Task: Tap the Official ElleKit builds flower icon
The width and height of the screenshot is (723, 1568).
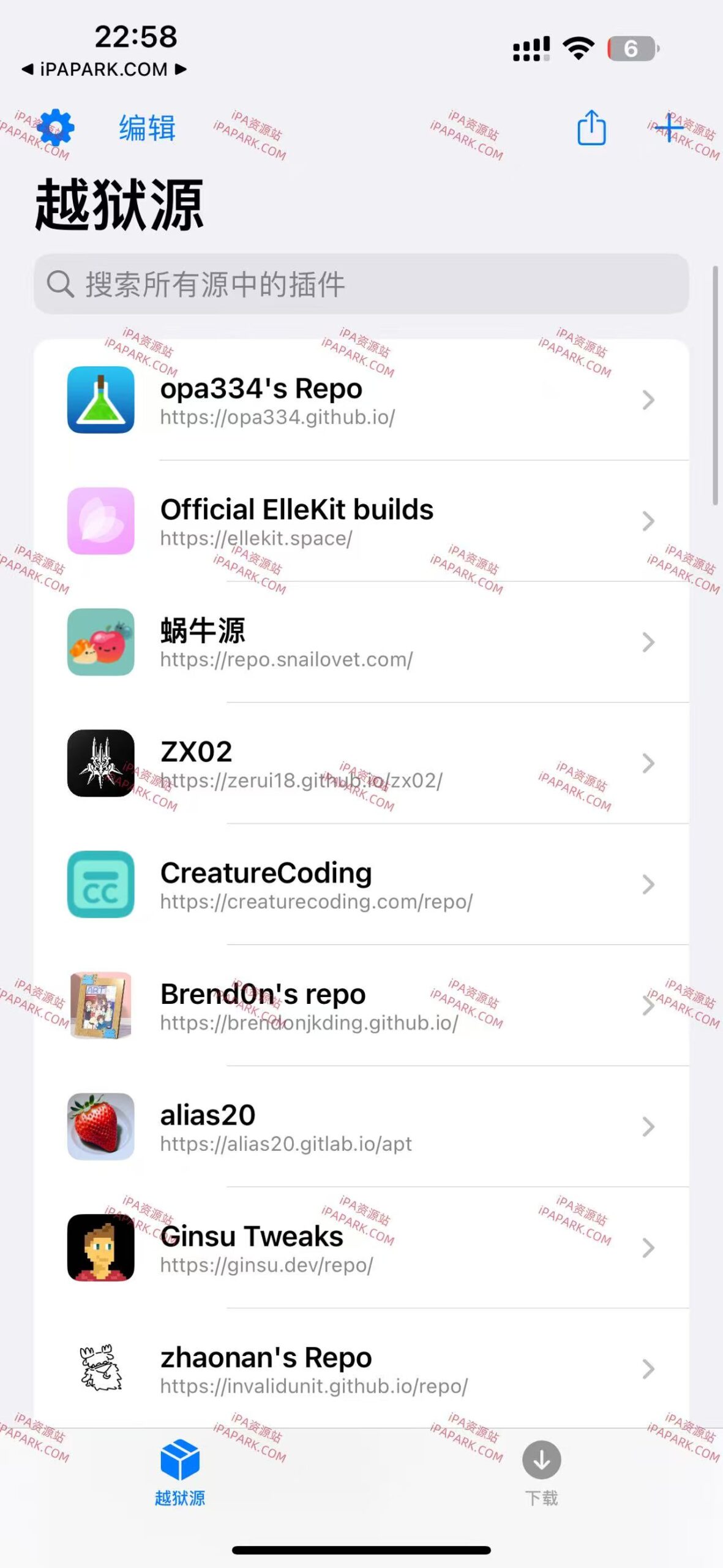Action: (x=100, y=520)
